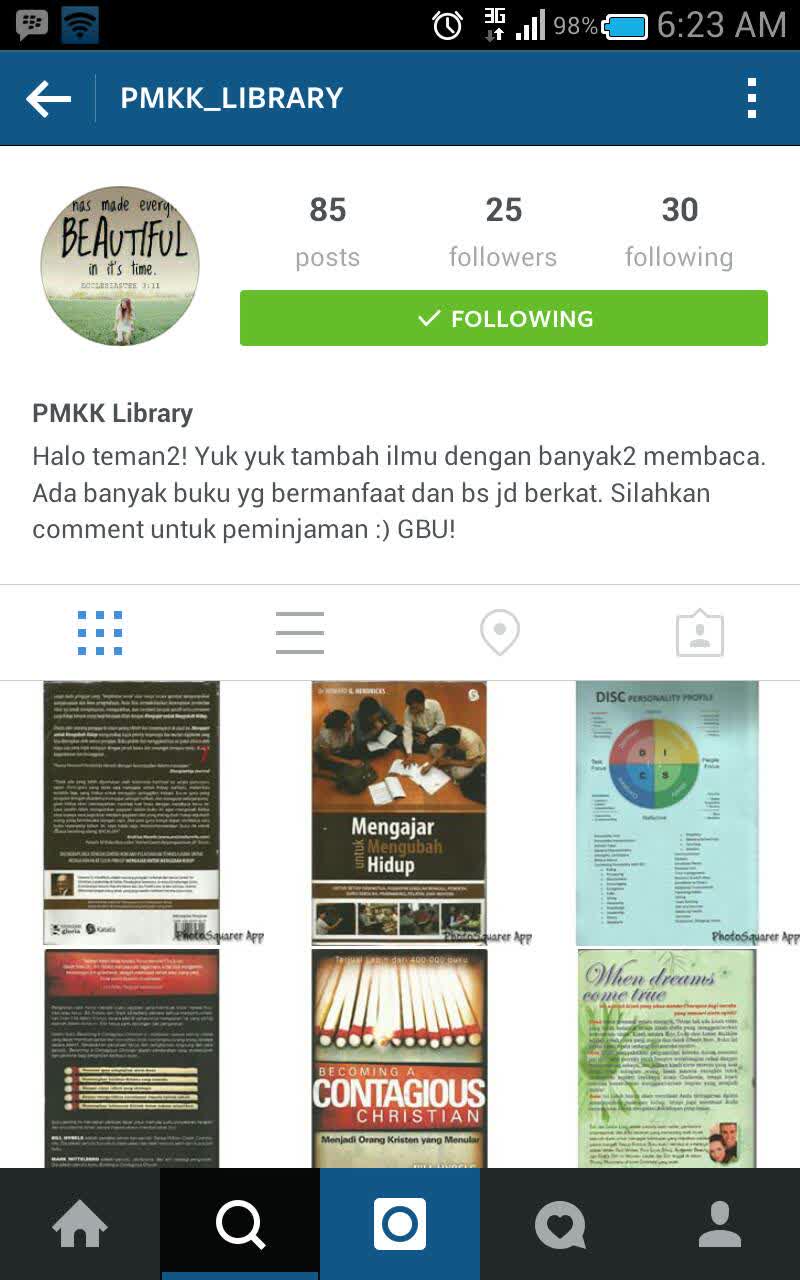Open the DISC Personality Profile post

point(667,812)
